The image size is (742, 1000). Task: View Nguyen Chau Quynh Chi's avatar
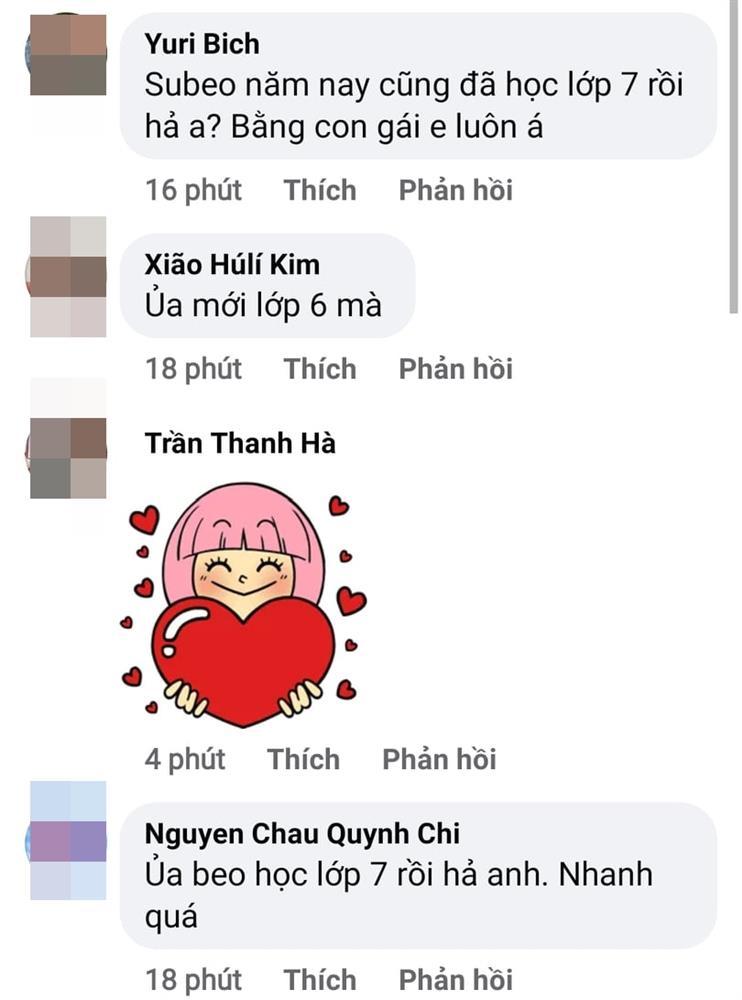pos(68,840)
